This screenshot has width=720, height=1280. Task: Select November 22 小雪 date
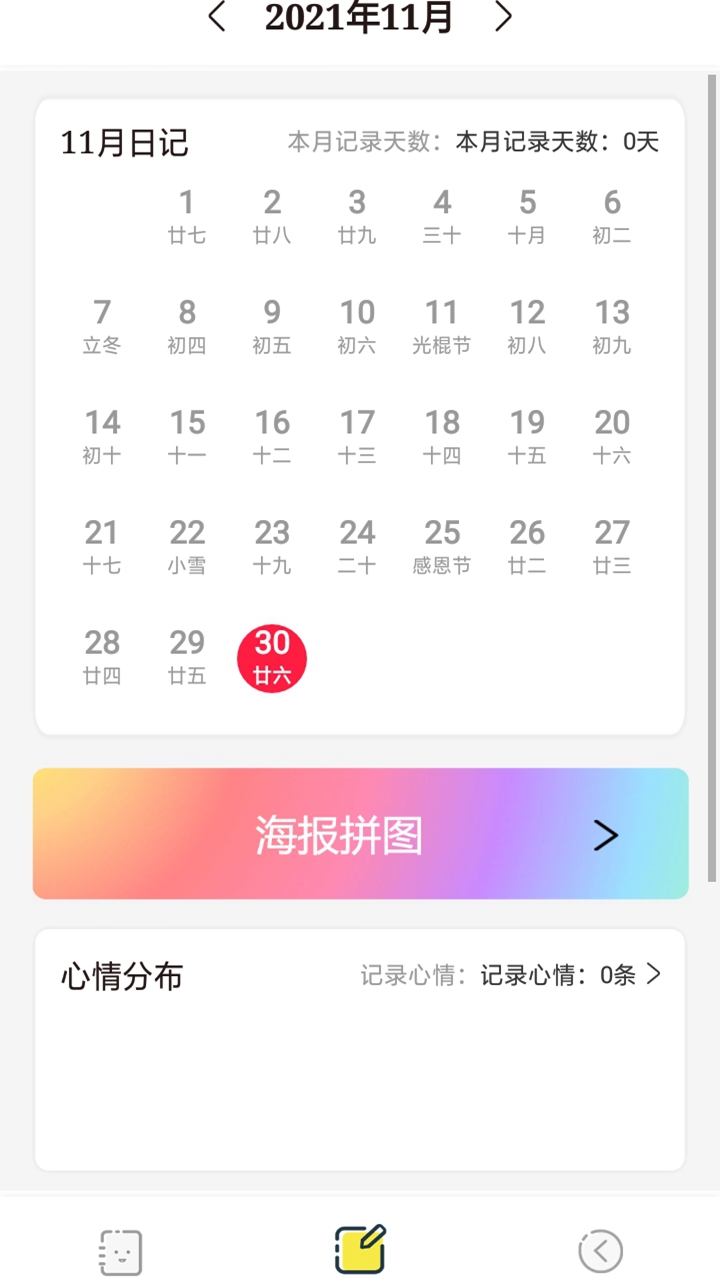click(x=187, y=546)
